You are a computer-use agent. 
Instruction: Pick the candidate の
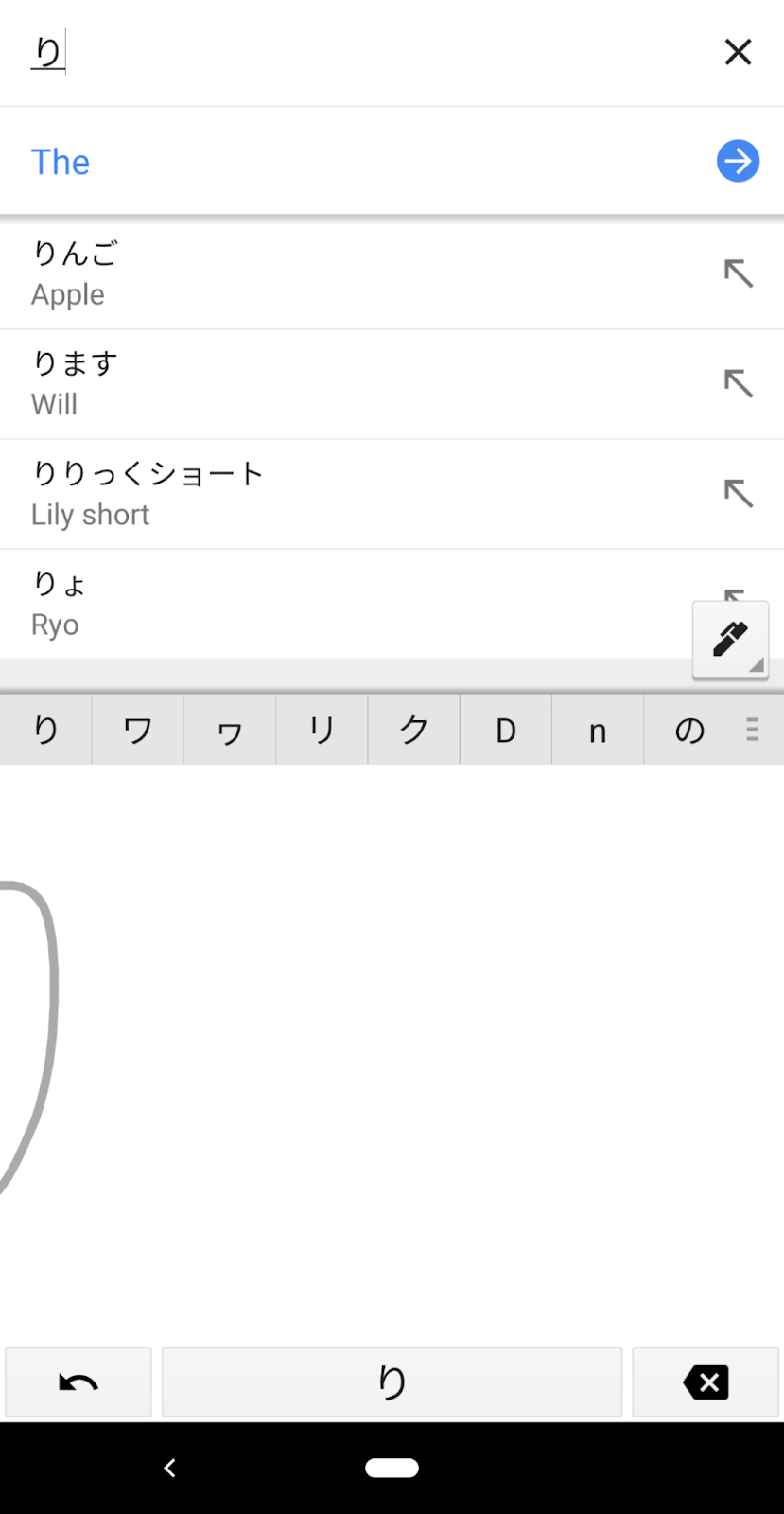pyautogui.click(x=689, y=730)
